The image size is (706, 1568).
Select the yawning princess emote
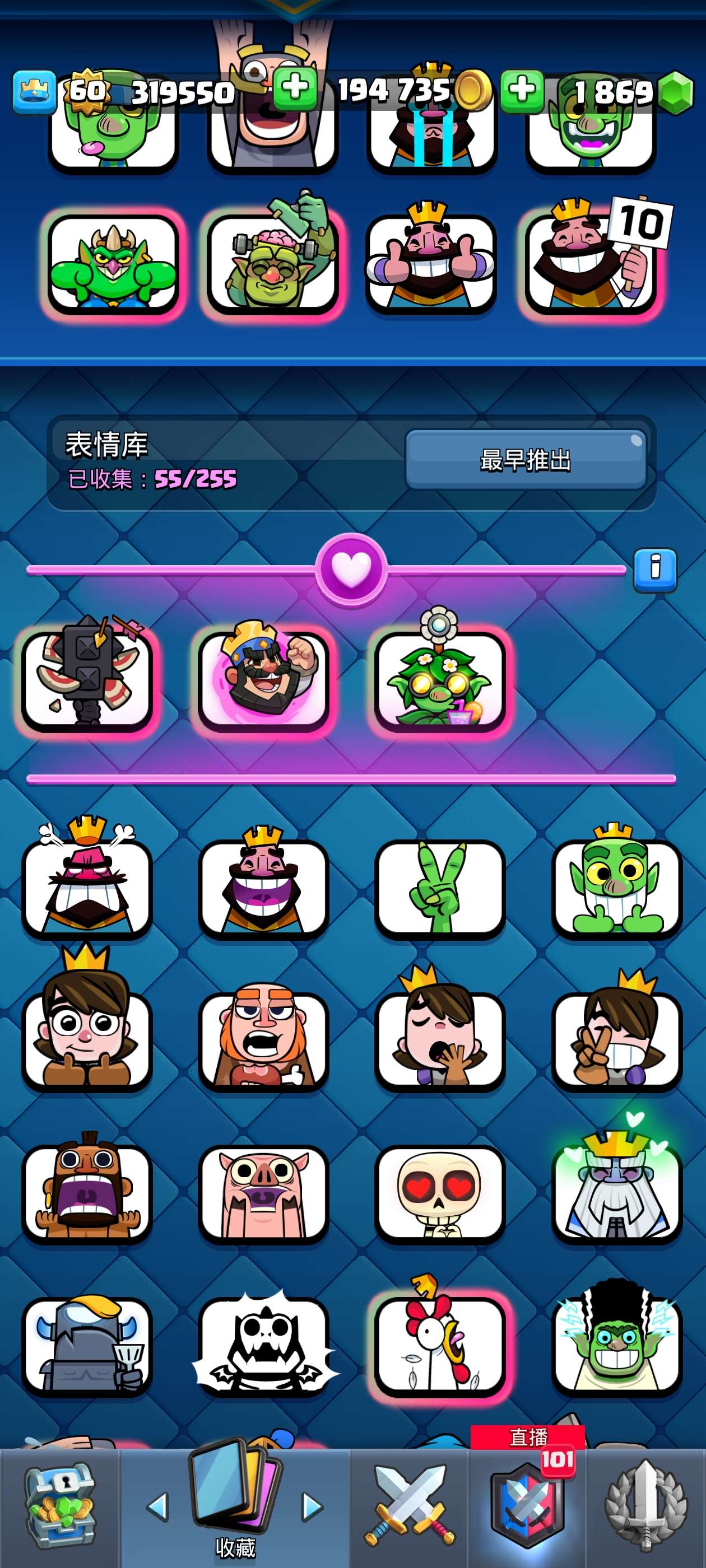pyautogui.click(x=439, y=1041)
